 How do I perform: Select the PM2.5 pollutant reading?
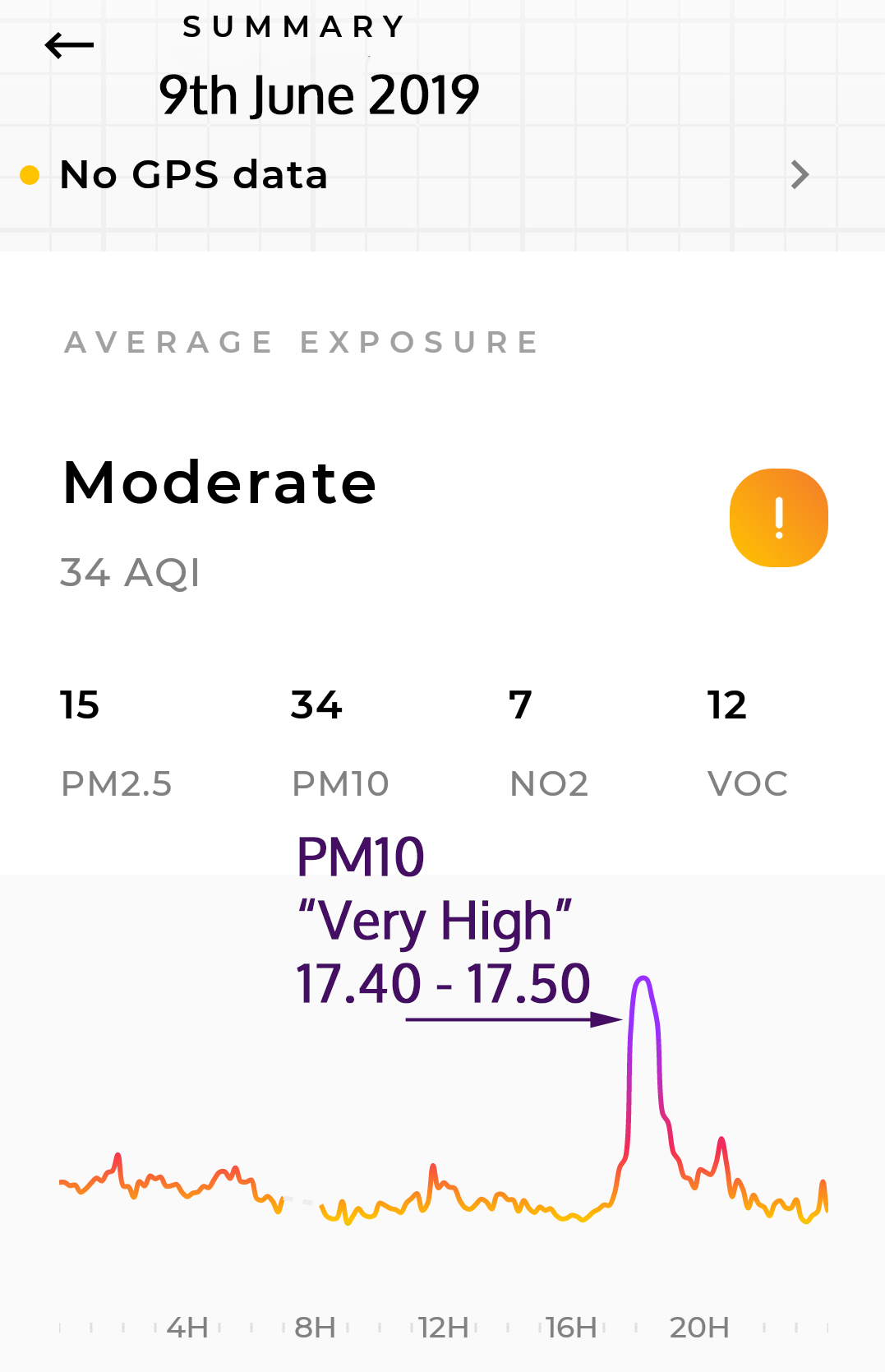(116, 742)
